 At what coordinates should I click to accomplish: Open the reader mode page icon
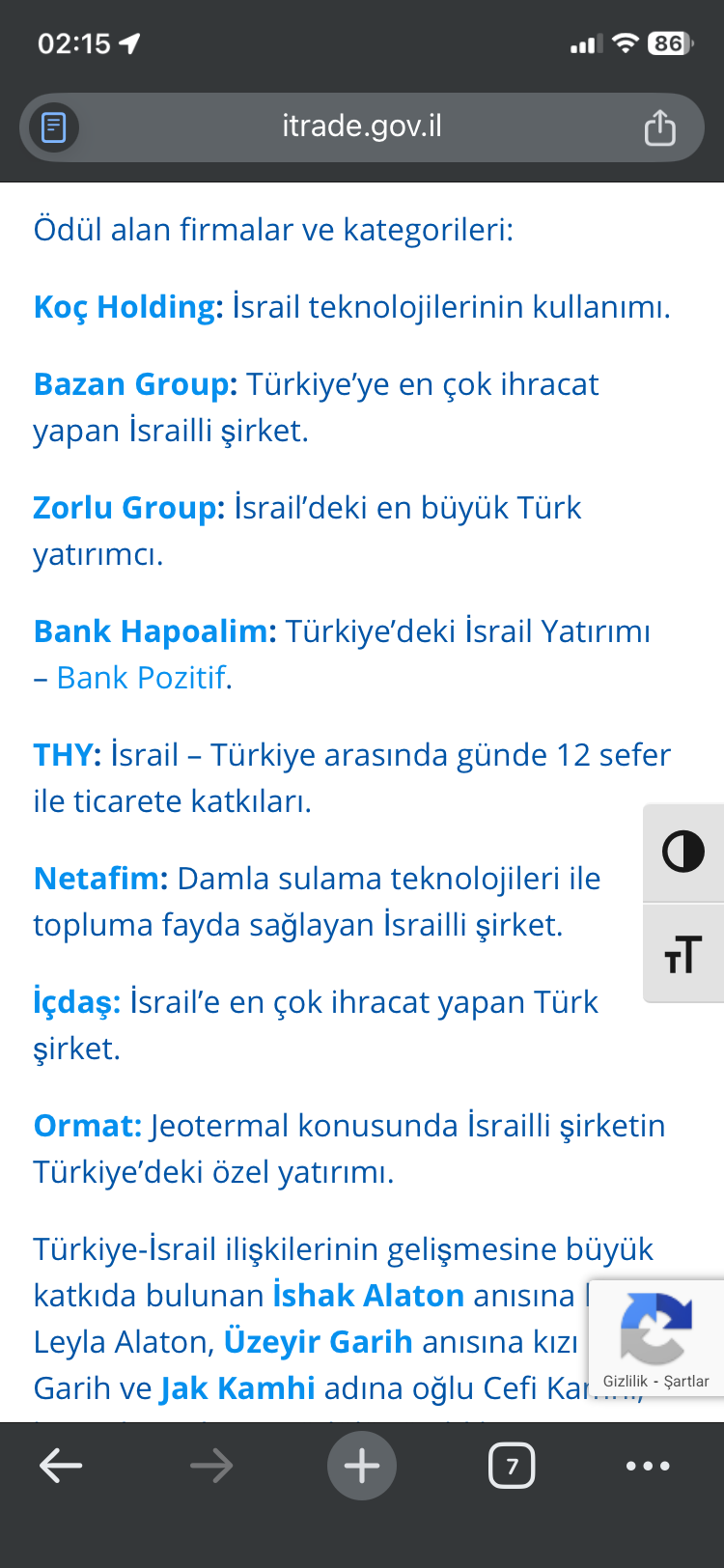point(54,127)
